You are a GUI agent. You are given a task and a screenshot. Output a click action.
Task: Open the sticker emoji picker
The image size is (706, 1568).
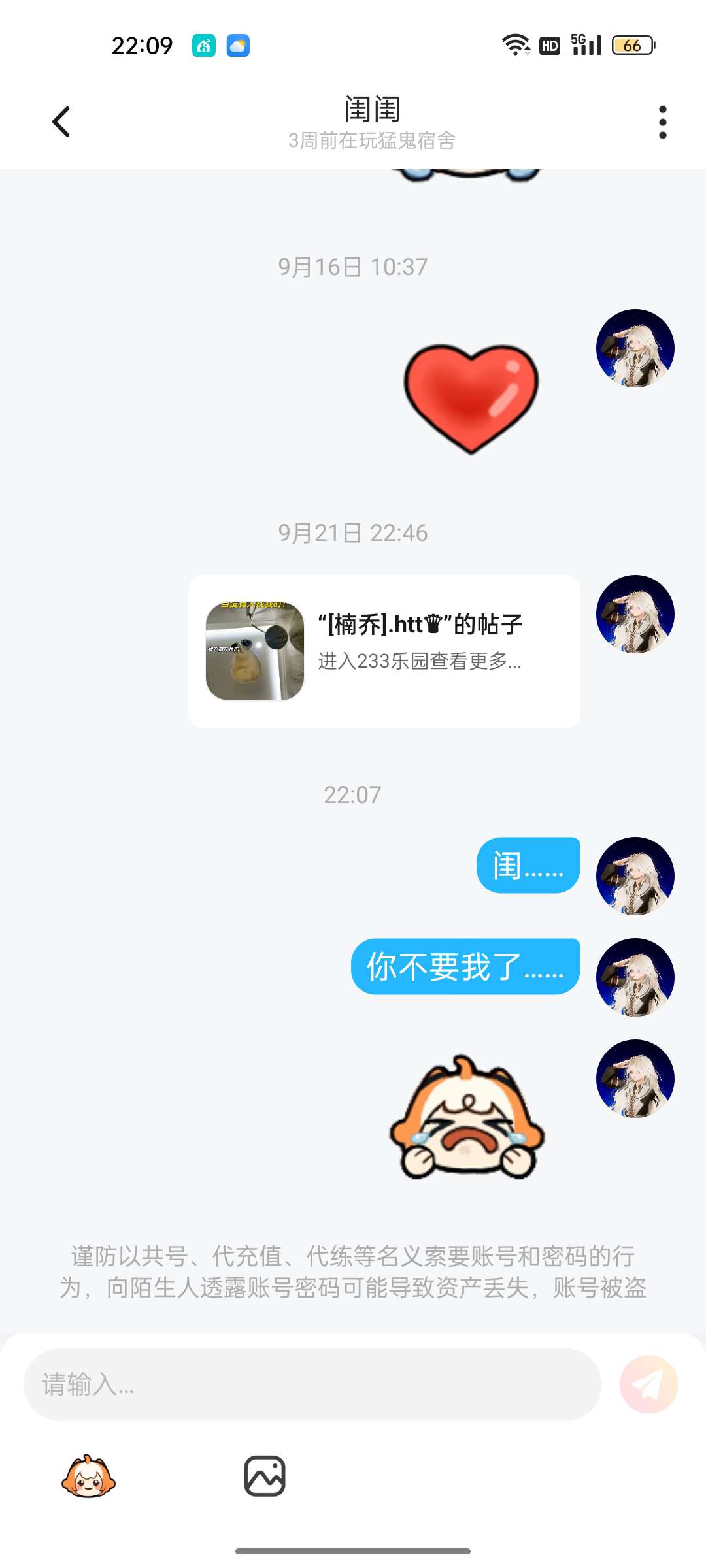(x=88, y=1477)
